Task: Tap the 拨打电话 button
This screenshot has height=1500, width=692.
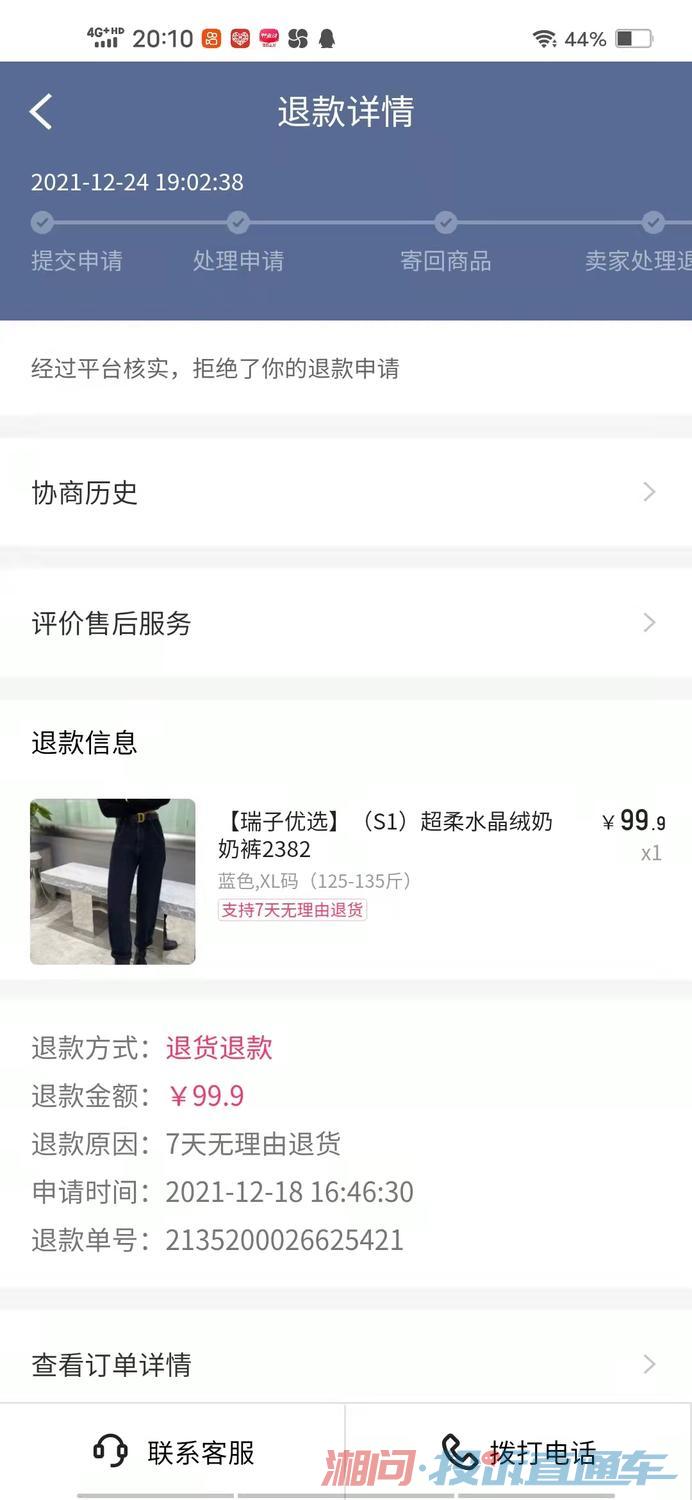Action: pyautogui.click(x=518, y=1451)
